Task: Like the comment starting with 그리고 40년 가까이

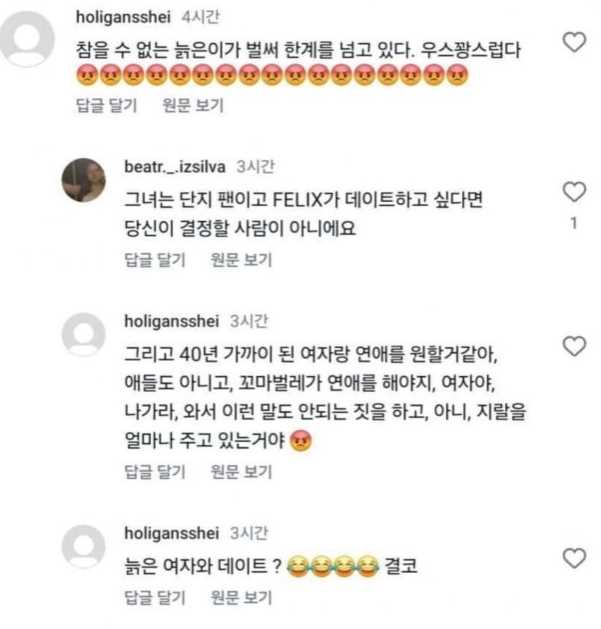Action: [573, 346]
